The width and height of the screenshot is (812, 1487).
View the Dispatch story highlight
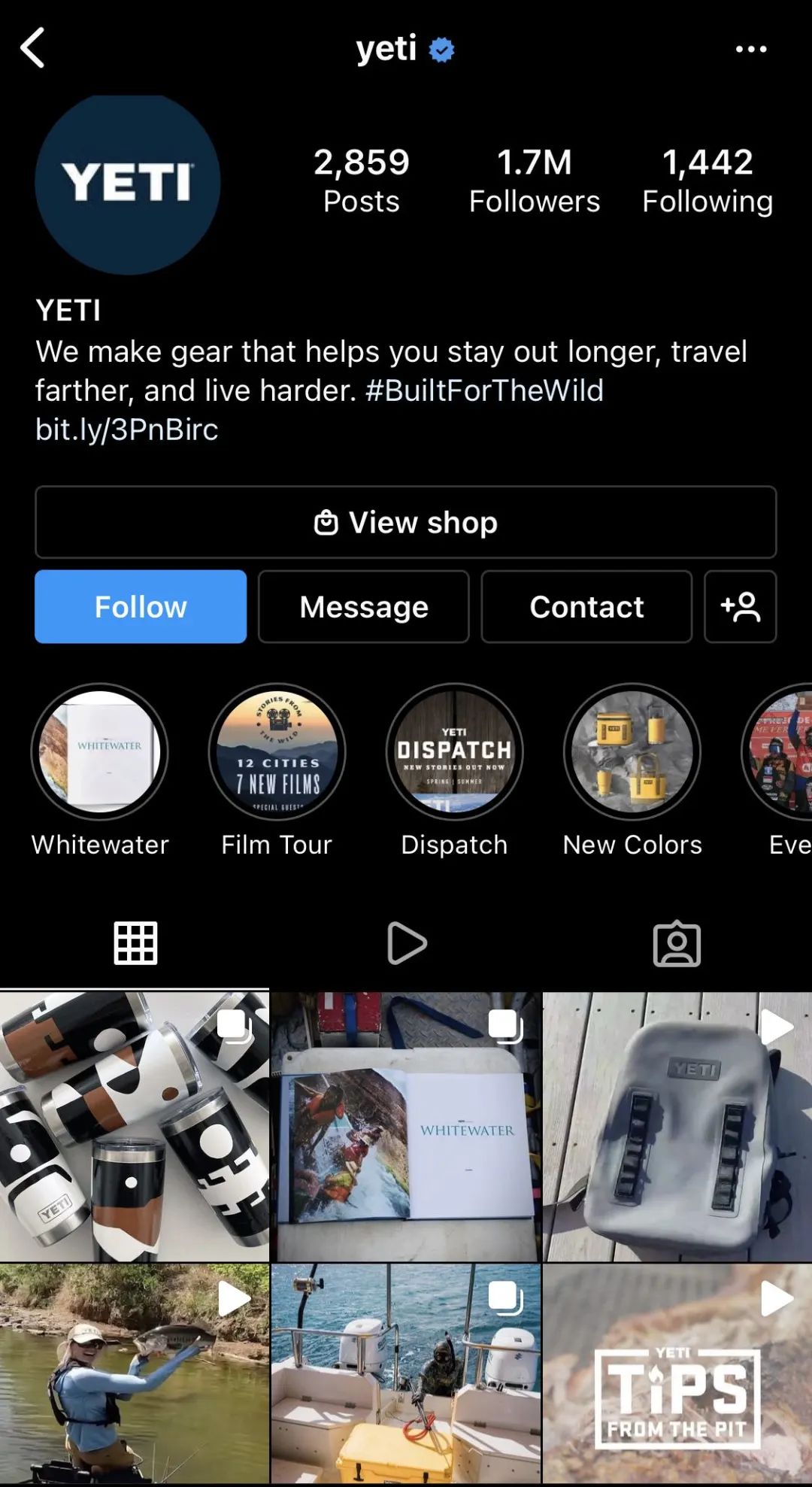tap(454, 752)
